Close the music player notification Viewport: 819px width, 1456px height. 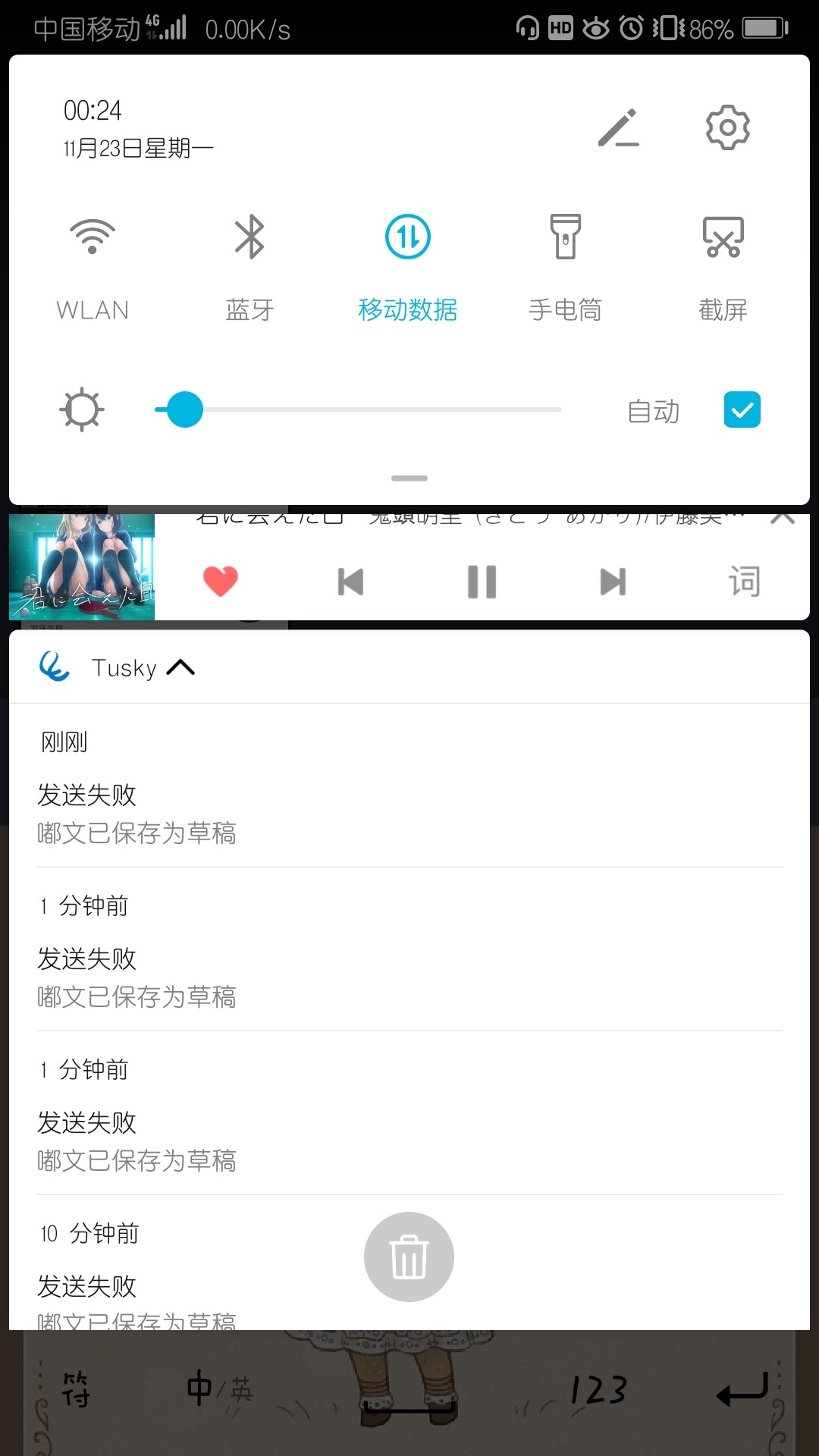point(783,518)
